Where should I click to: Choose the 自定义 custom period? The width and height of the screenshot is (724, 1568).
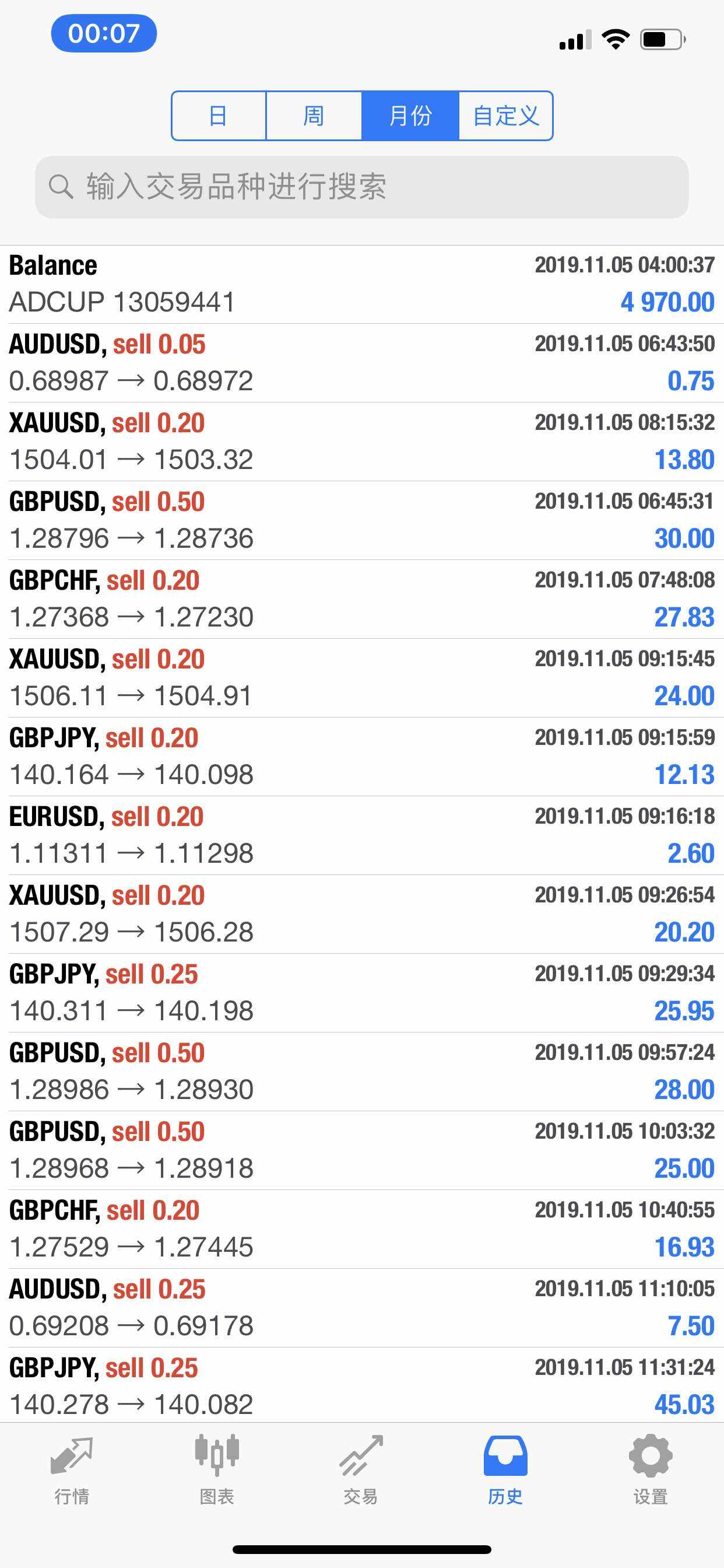[505, 116]
